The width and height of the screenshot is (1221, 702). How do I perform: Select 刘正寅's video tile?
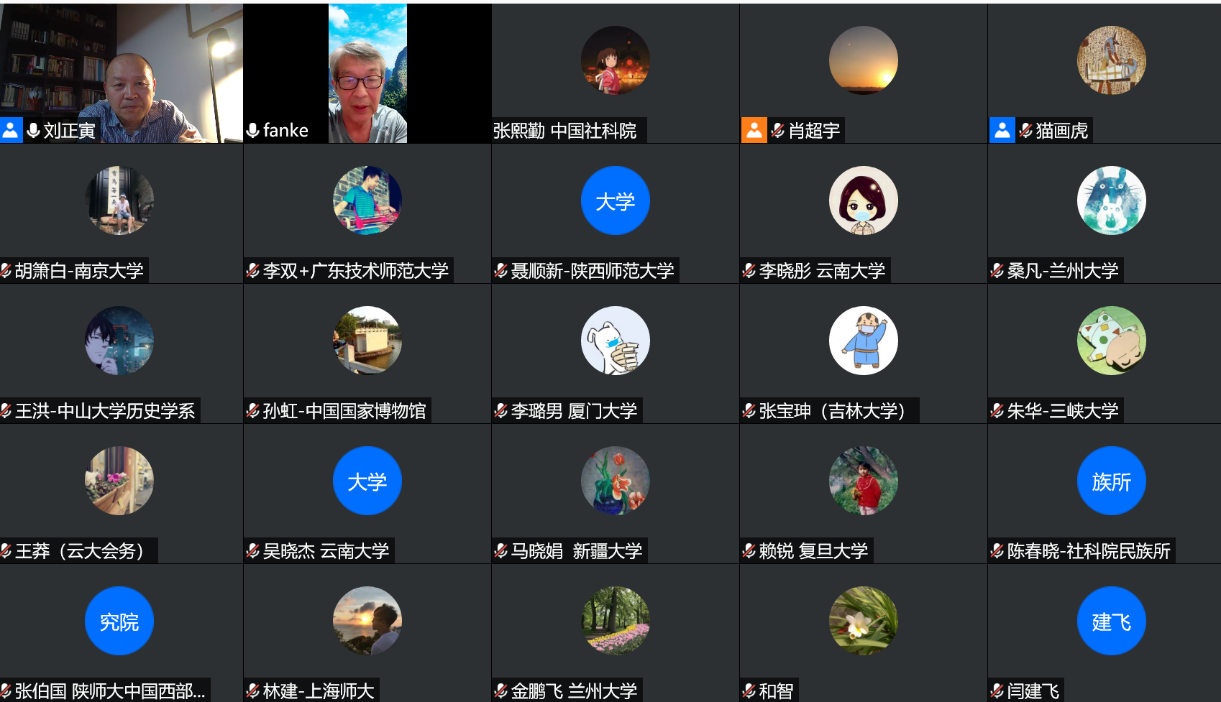(x=120, y=73)
